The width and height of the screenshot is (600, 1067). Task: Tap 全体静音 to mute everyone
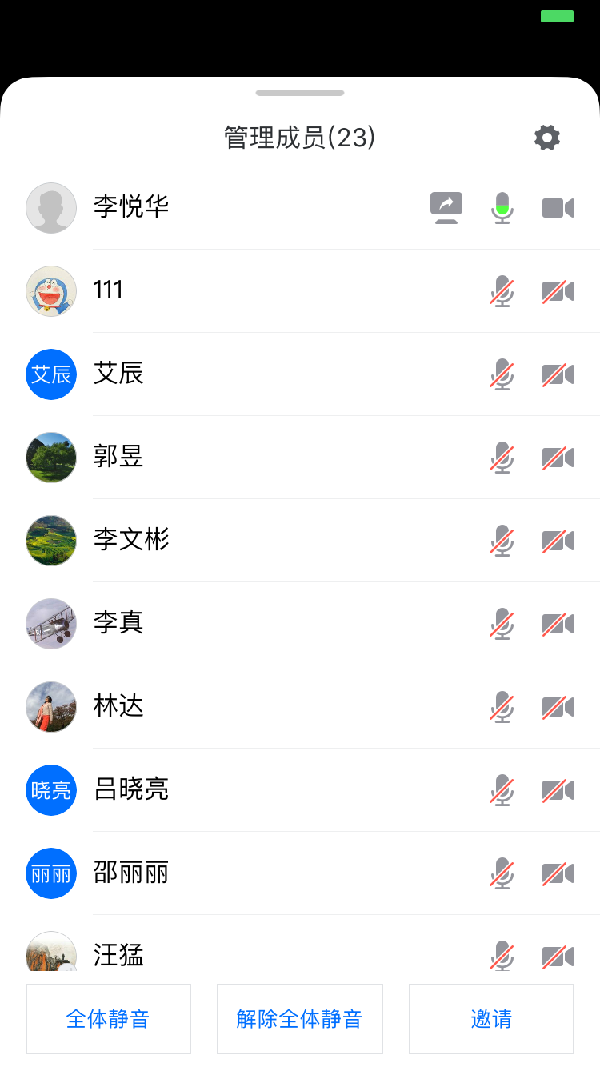(108, 1019)
